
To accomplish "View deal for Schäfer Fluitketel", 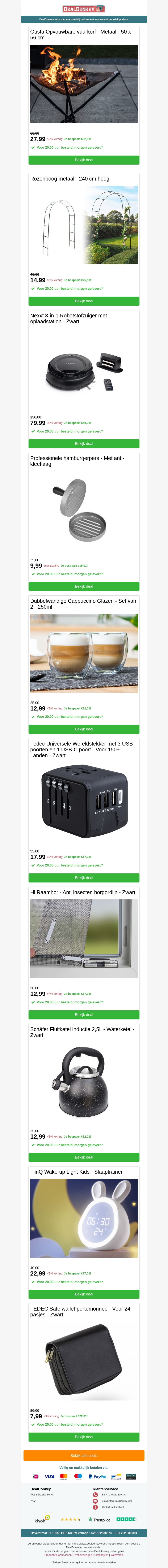I will click(84, 1157).
